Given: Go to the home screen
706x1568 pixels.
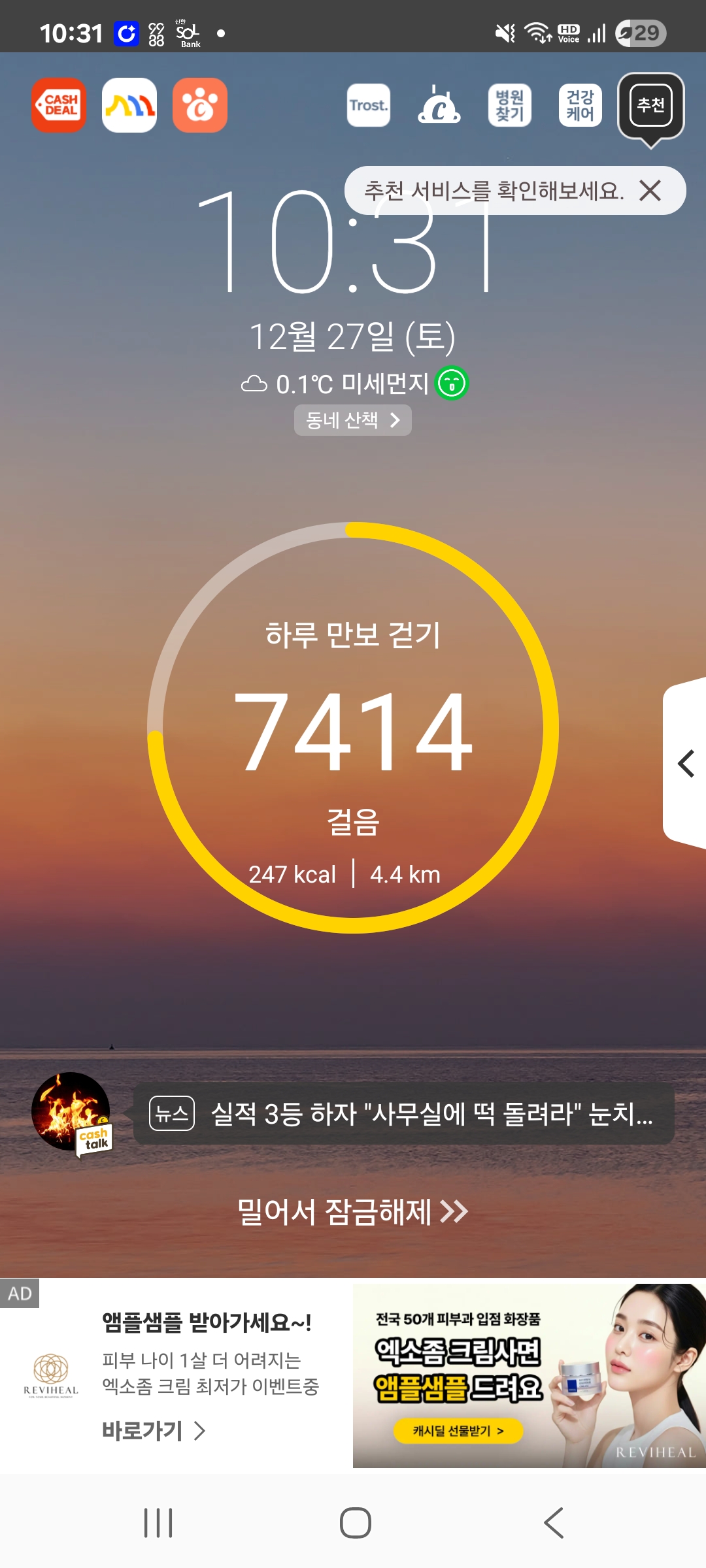Looking at the screenshot, I should pyautogui.click(x=355, y=1523).
